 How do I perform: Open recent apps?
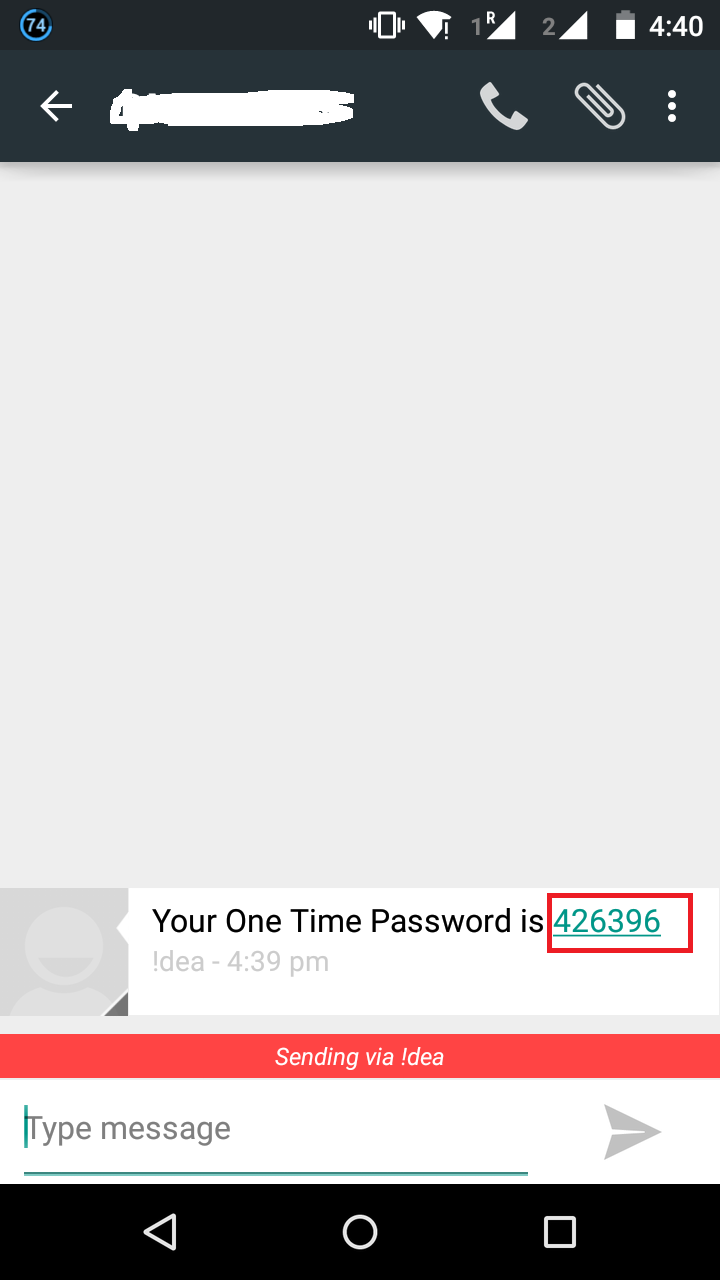coord(560,1232)
